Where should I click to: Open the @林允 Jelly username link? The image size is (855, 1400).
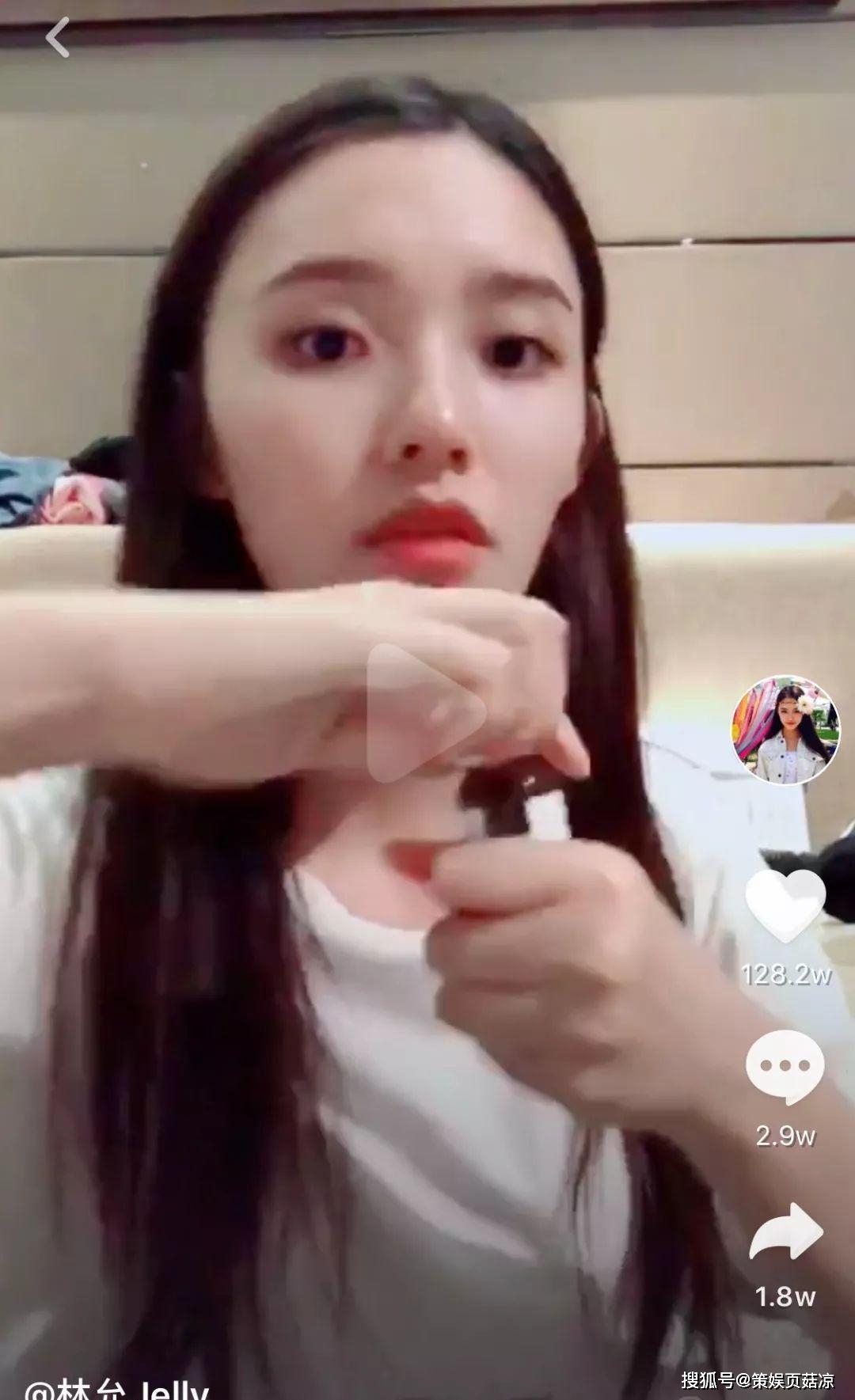pyautogui.click(x=116, y=1389)
